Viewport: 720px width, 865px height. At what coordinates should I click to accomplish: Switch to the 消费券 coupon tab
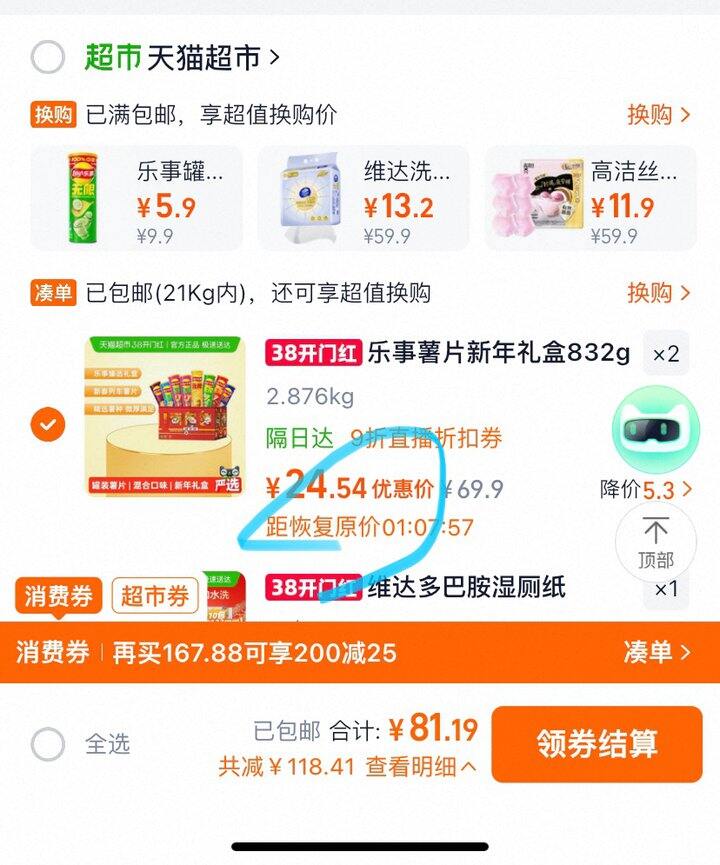58,596
